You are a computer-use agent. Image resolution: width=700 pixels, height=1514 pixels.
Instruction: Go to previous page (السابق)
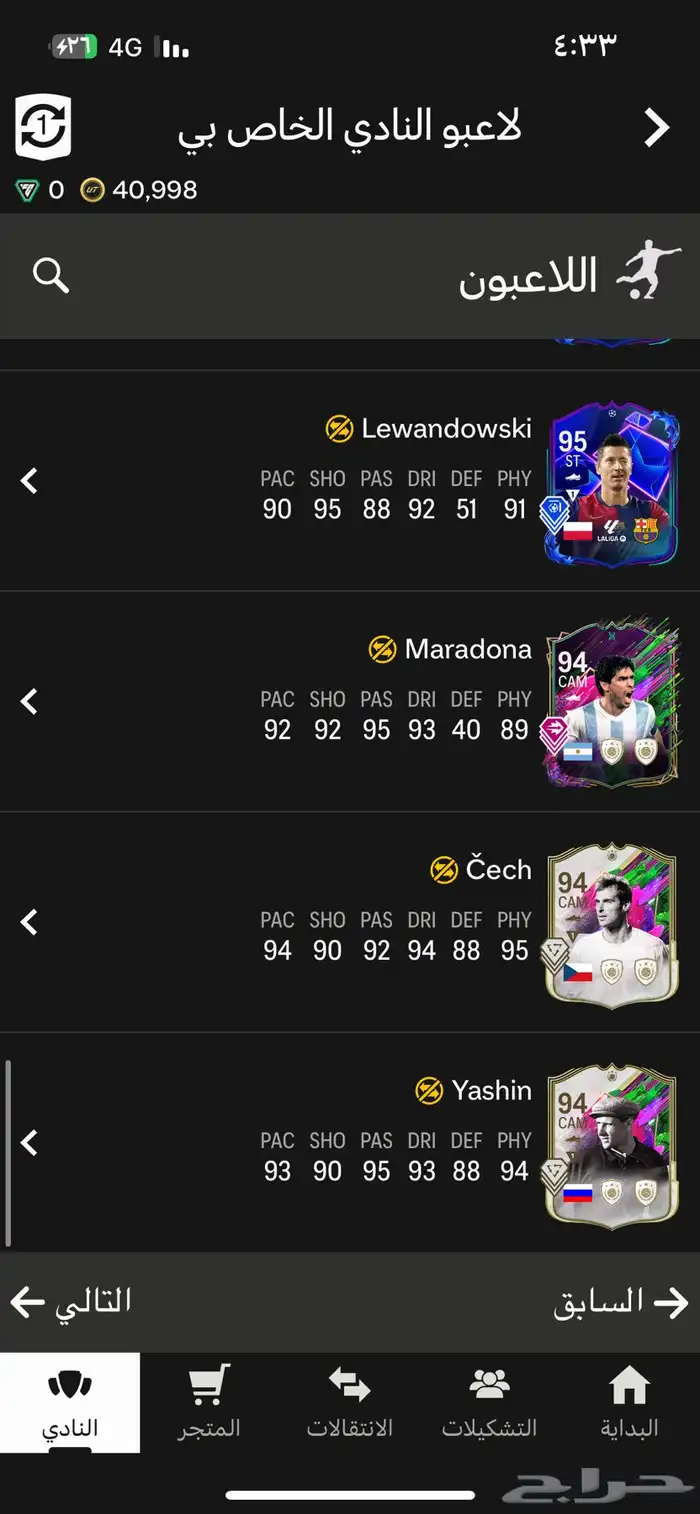pyautogui.click(x=621, y=1302)
